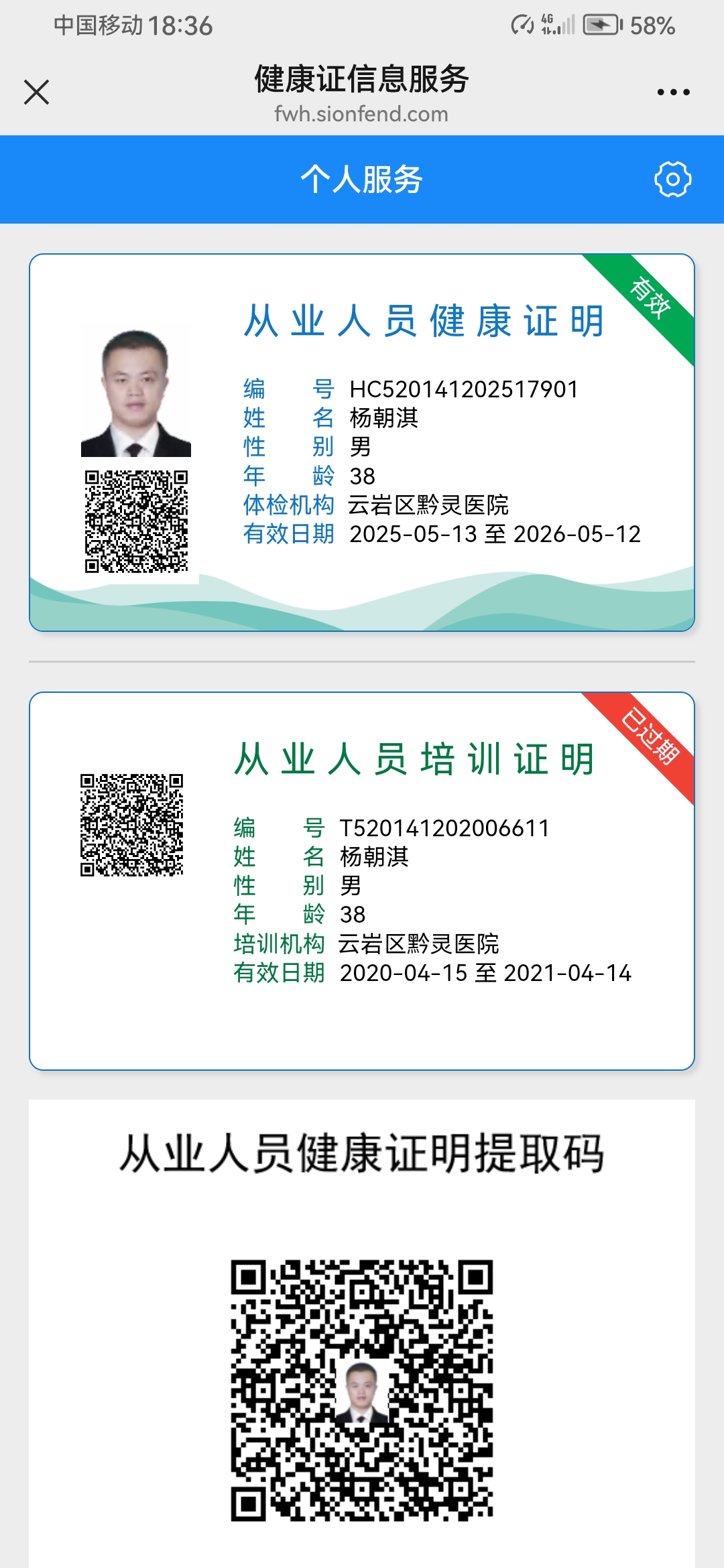Open the three-dot overflow menu

(x=673, y=92)
